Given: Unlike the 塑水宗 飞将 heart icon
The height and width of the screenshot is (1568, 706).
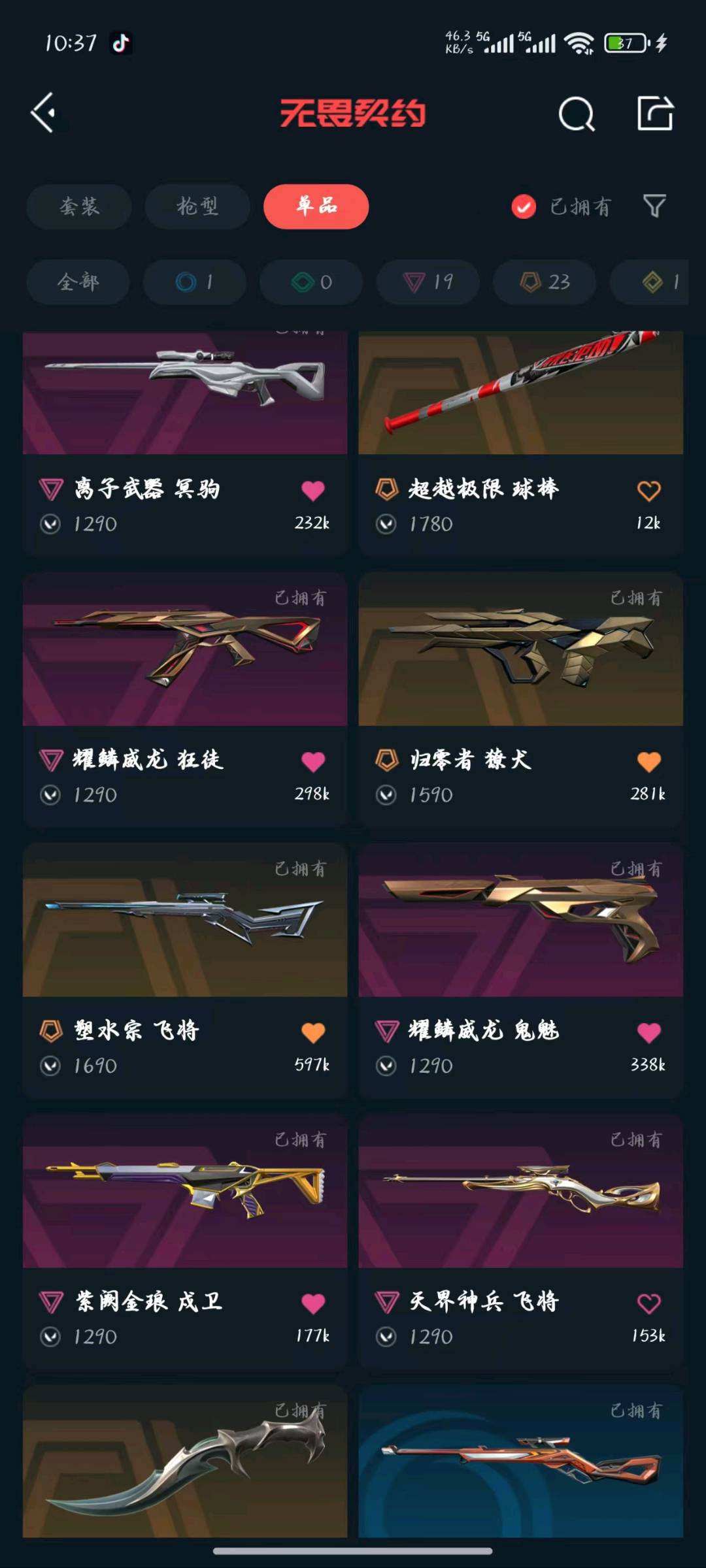Looking at the screenshot, I should click(313, 1032).
